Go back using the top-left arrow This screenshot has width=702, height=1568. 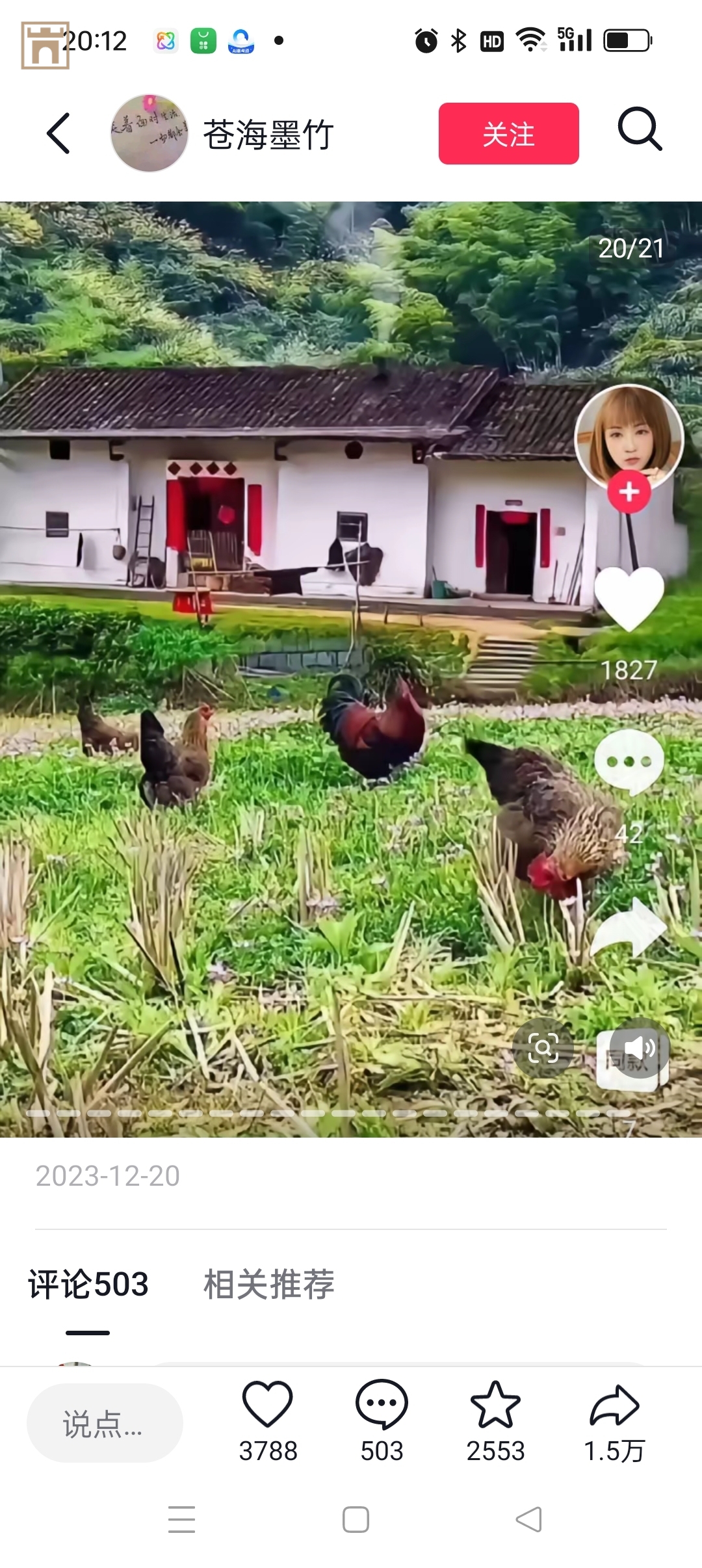coord(58,133)
